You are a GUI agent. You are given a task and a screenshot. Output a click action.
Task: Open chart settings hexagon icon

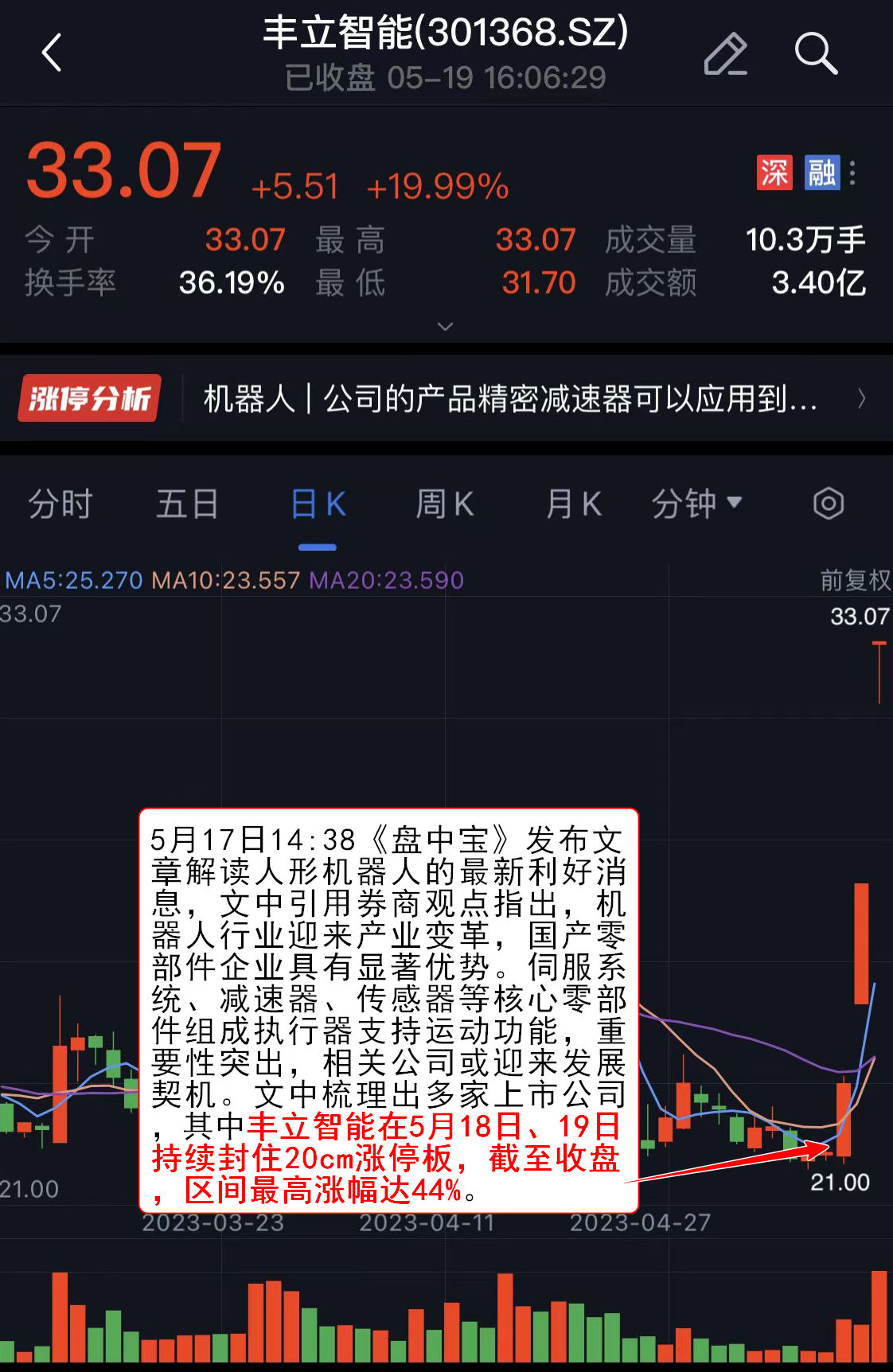click(829, 504)
